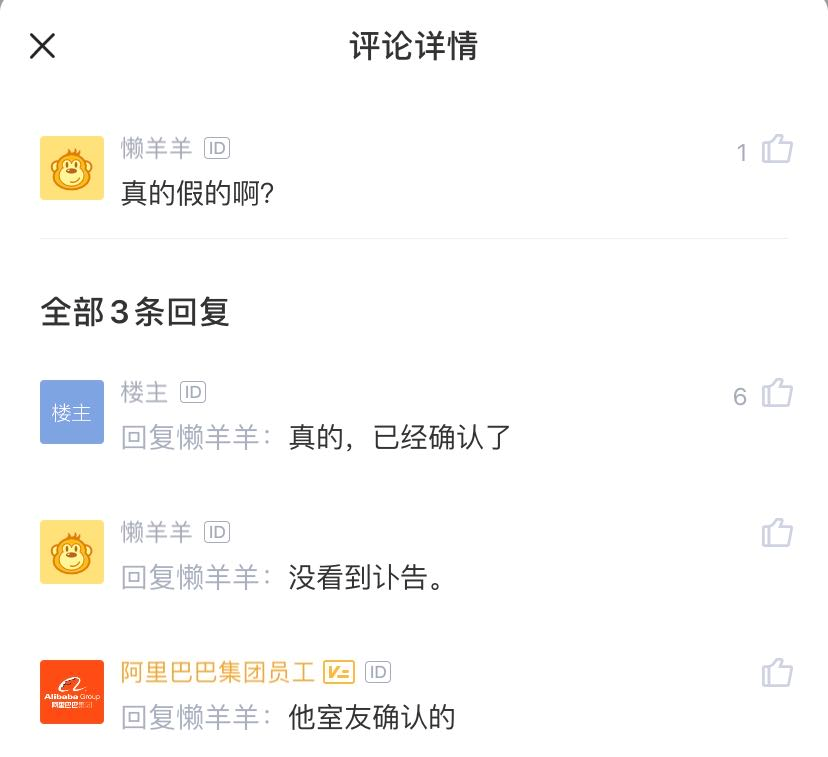
Task: Open 阿里巴巴集团员工's profile avatar
Action: pos(72,692)
